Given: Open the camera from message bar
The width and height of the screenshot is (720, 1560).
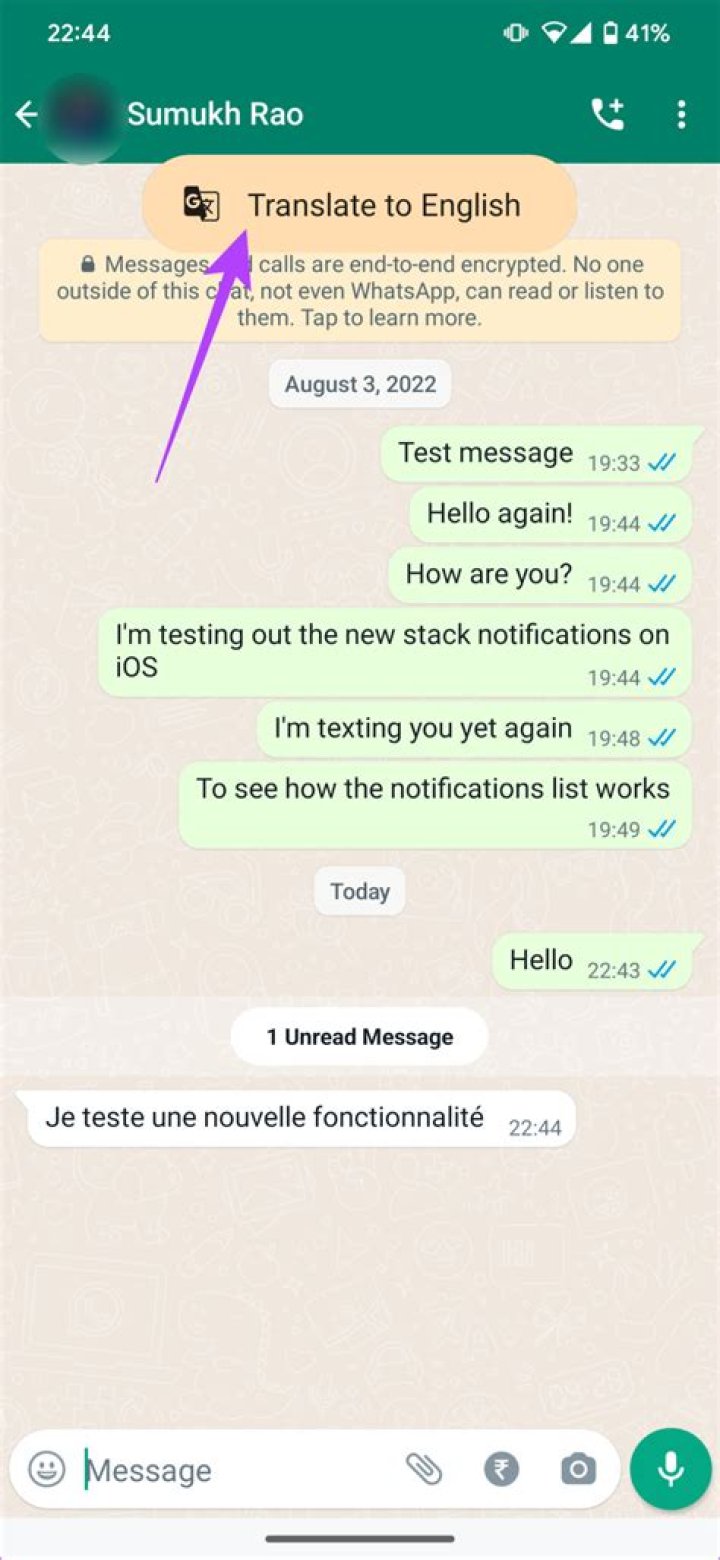Looking at the screenshot, I should pyautogui.click(x=578, y=1469).
